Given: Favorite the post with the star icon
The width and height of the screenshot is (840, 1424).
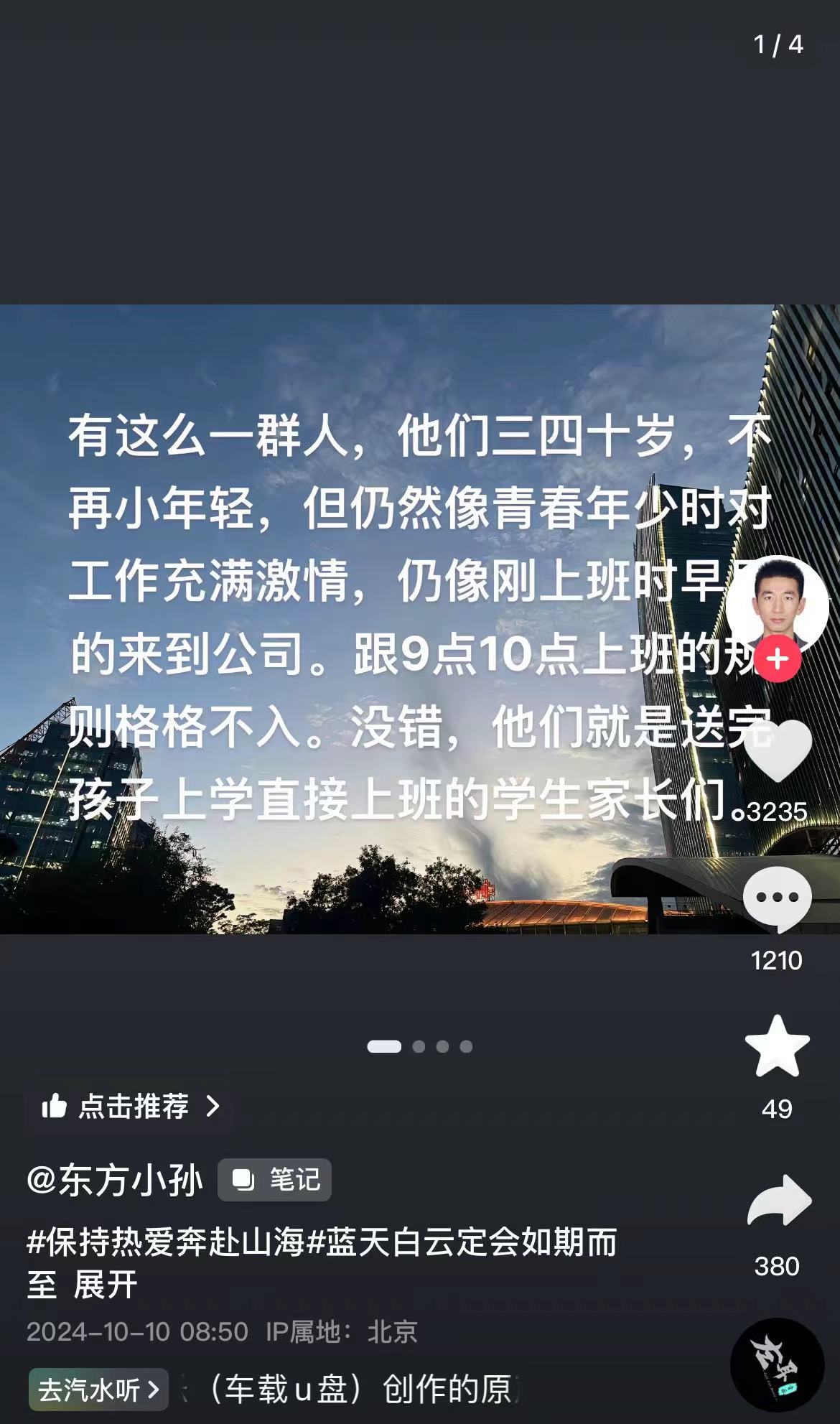Looking at the screenshot, I should coord(778,1046).
